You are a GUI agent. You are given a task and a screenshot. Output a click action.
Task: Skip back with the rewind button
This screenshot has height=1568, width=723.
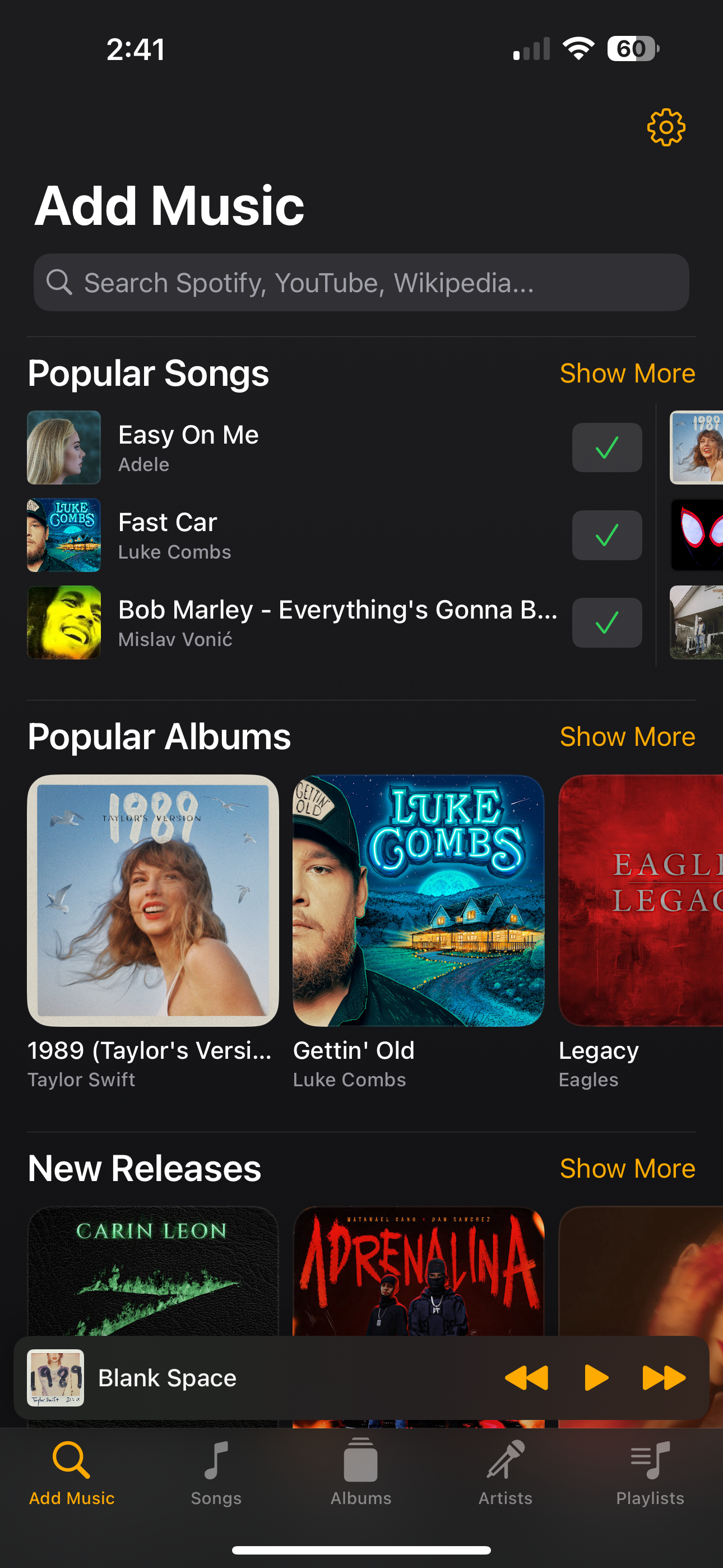tap(527, 1377)
